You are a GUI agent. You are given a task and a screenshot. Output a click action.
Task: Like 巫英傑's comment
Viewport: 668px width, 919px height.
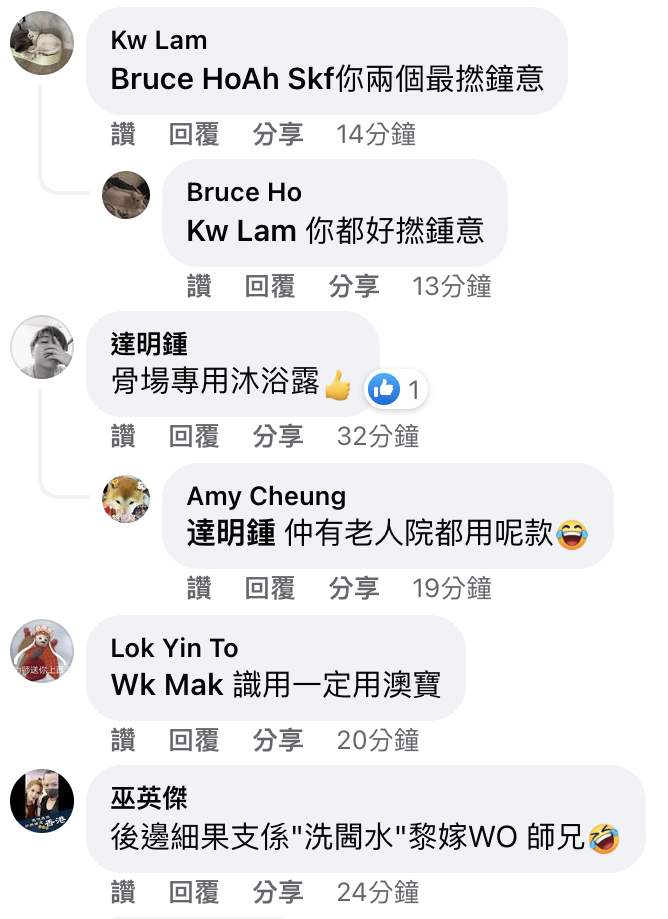tap(123, 892)
